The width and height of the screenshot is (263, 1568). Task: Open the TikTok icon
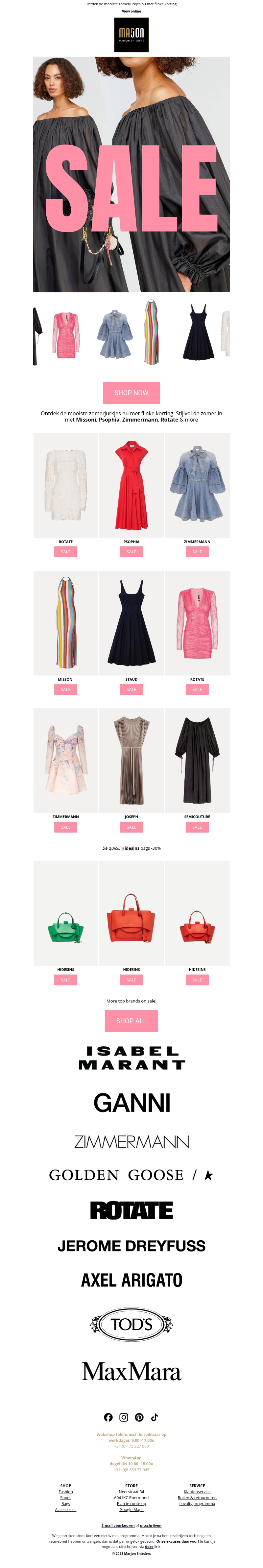click(x=154, y=1417)
